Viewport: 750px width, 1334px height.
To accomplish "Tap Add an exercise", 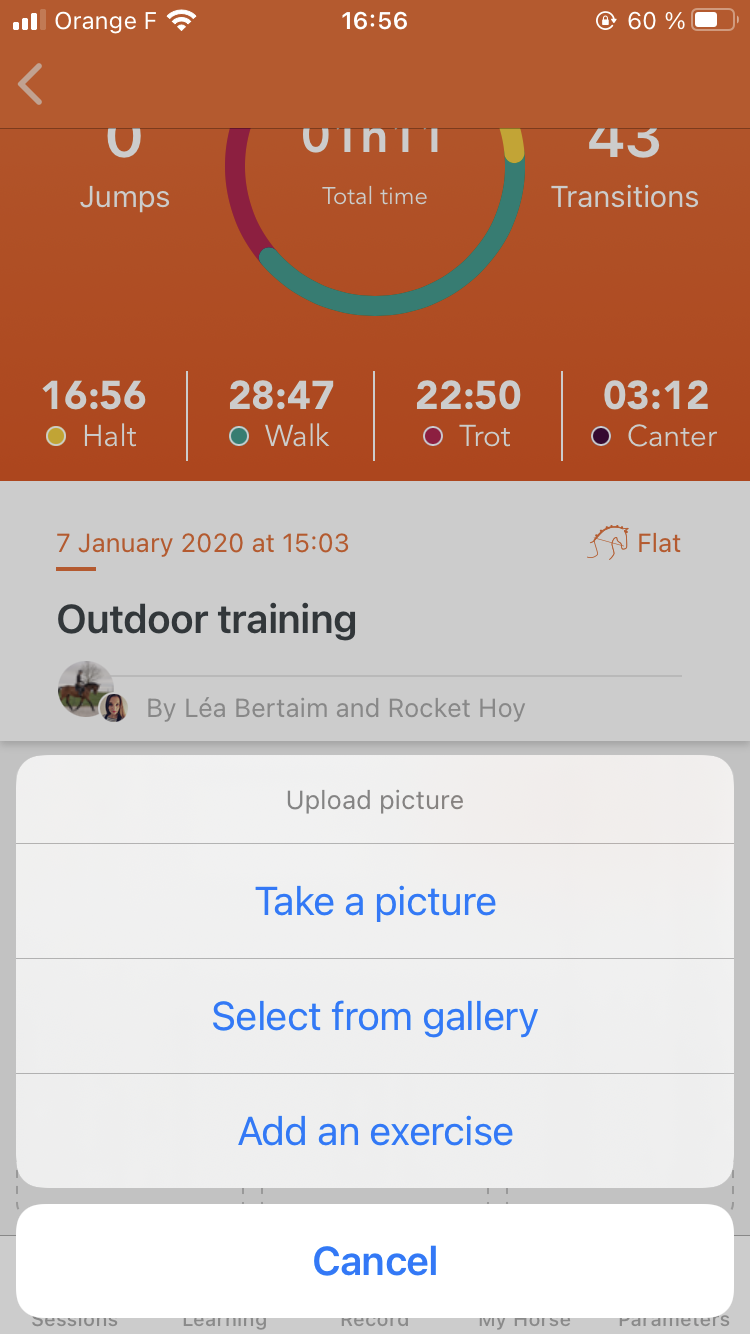I will point(375,1131).
